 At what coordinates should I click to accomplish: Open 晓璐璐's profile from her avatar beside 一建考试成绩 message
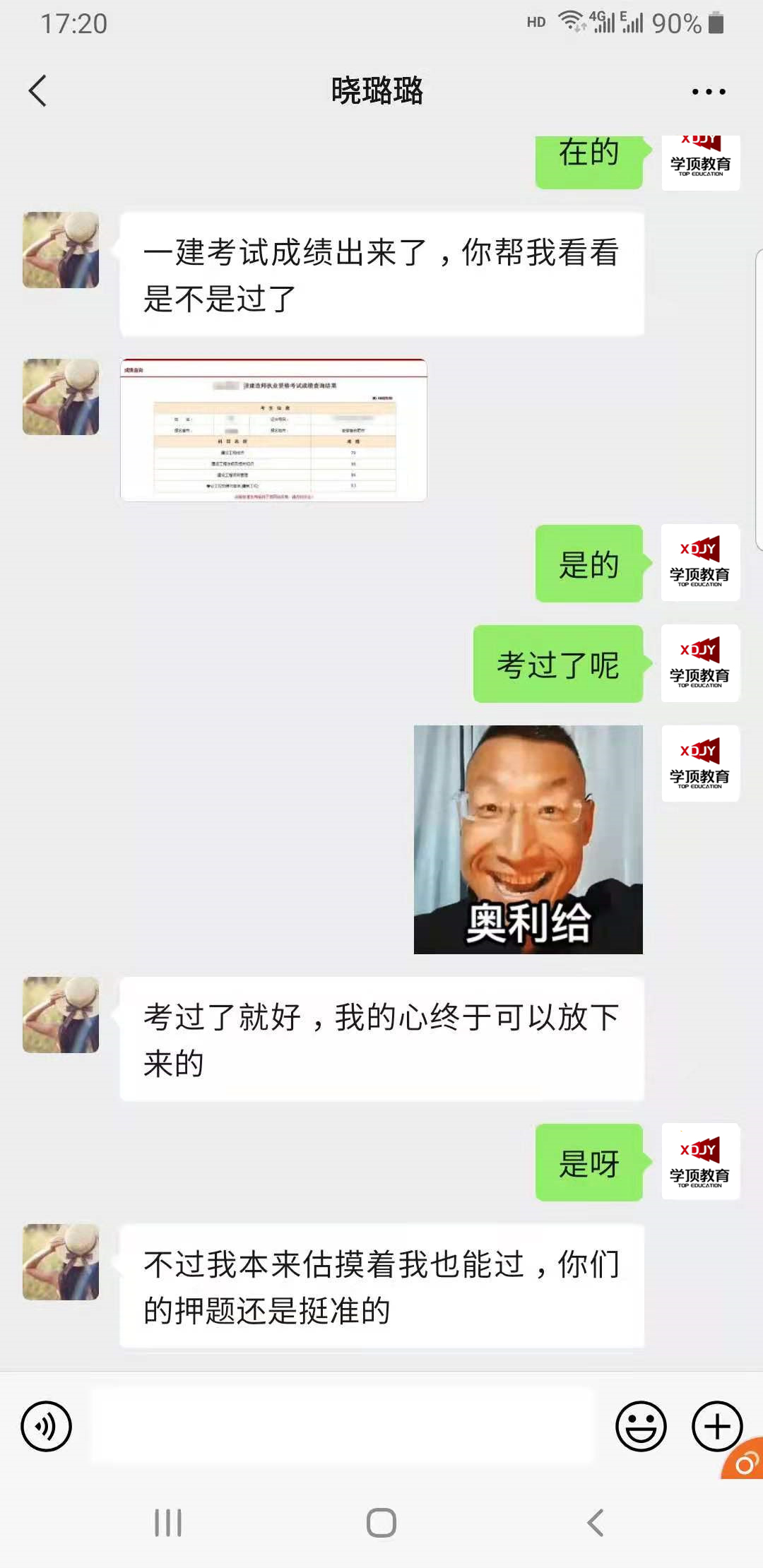(x=61, y=250)
